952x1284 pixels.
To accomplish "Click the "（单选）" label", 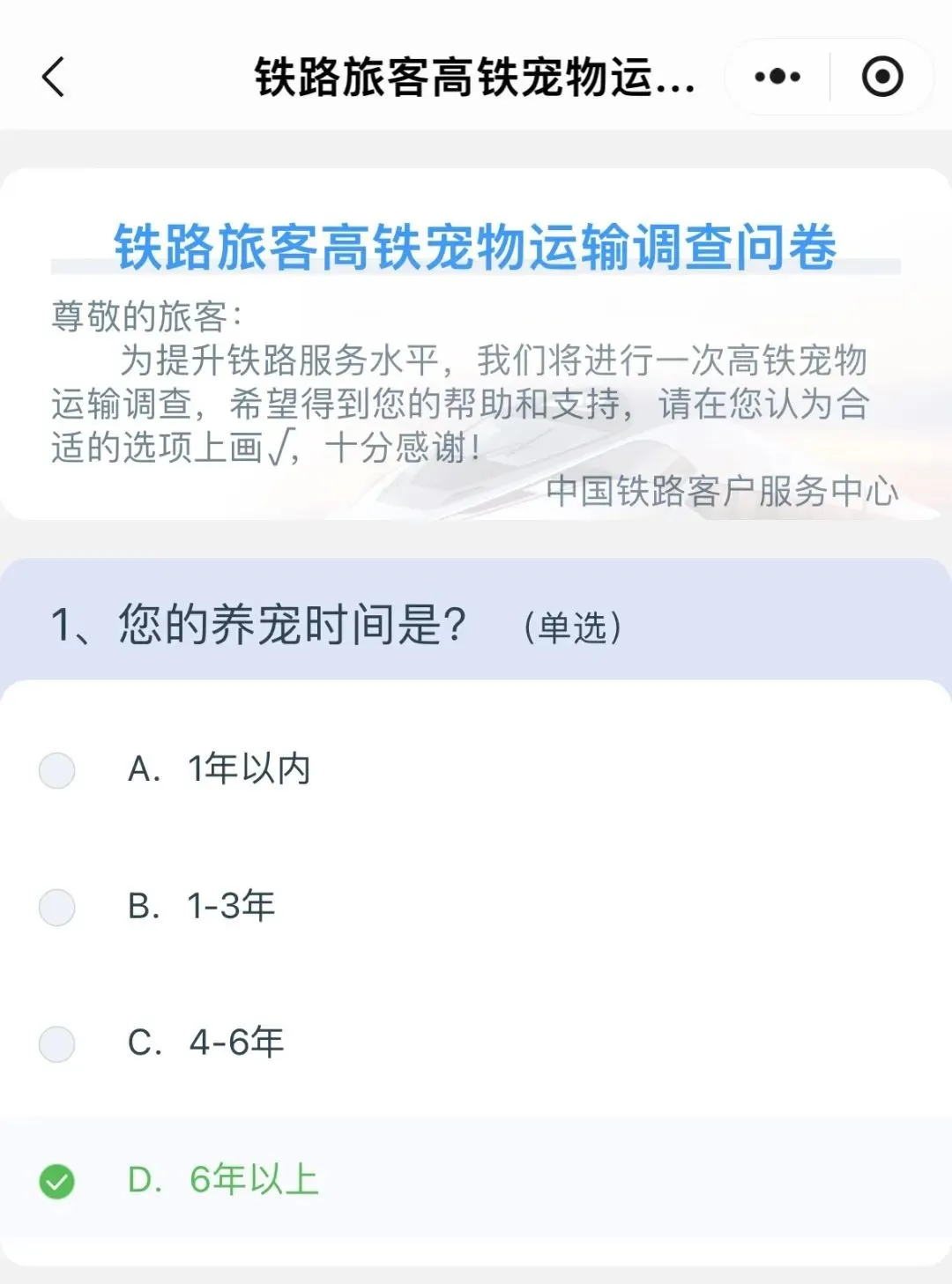I will point(573,627).
